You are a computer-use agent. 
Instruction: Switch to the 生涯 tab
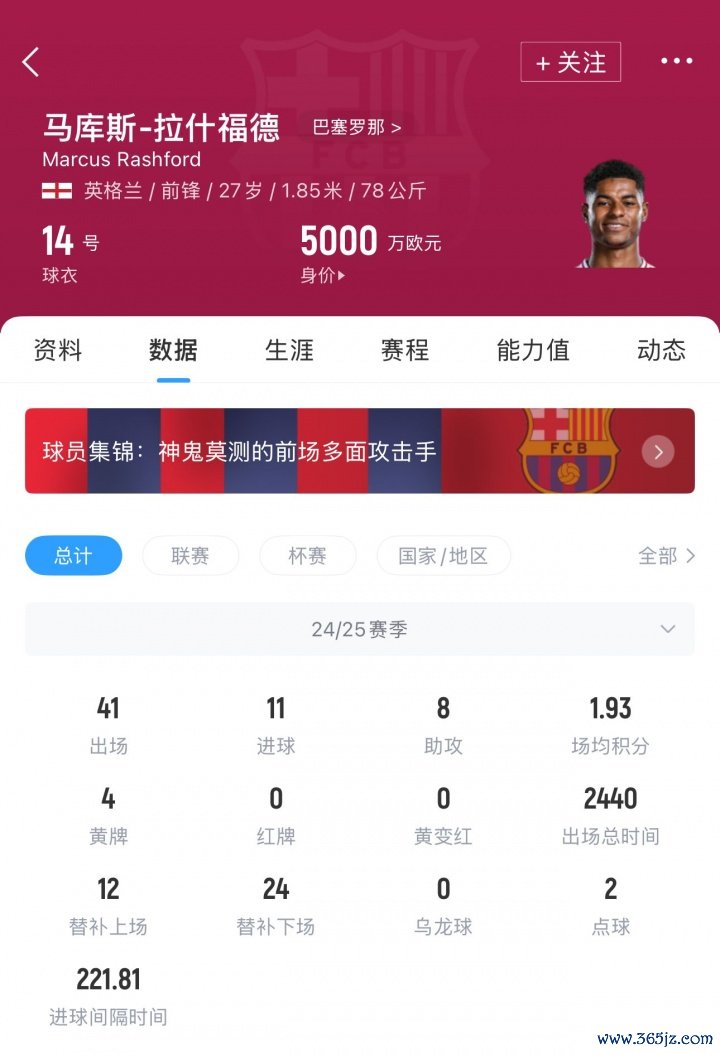(289, 350)
